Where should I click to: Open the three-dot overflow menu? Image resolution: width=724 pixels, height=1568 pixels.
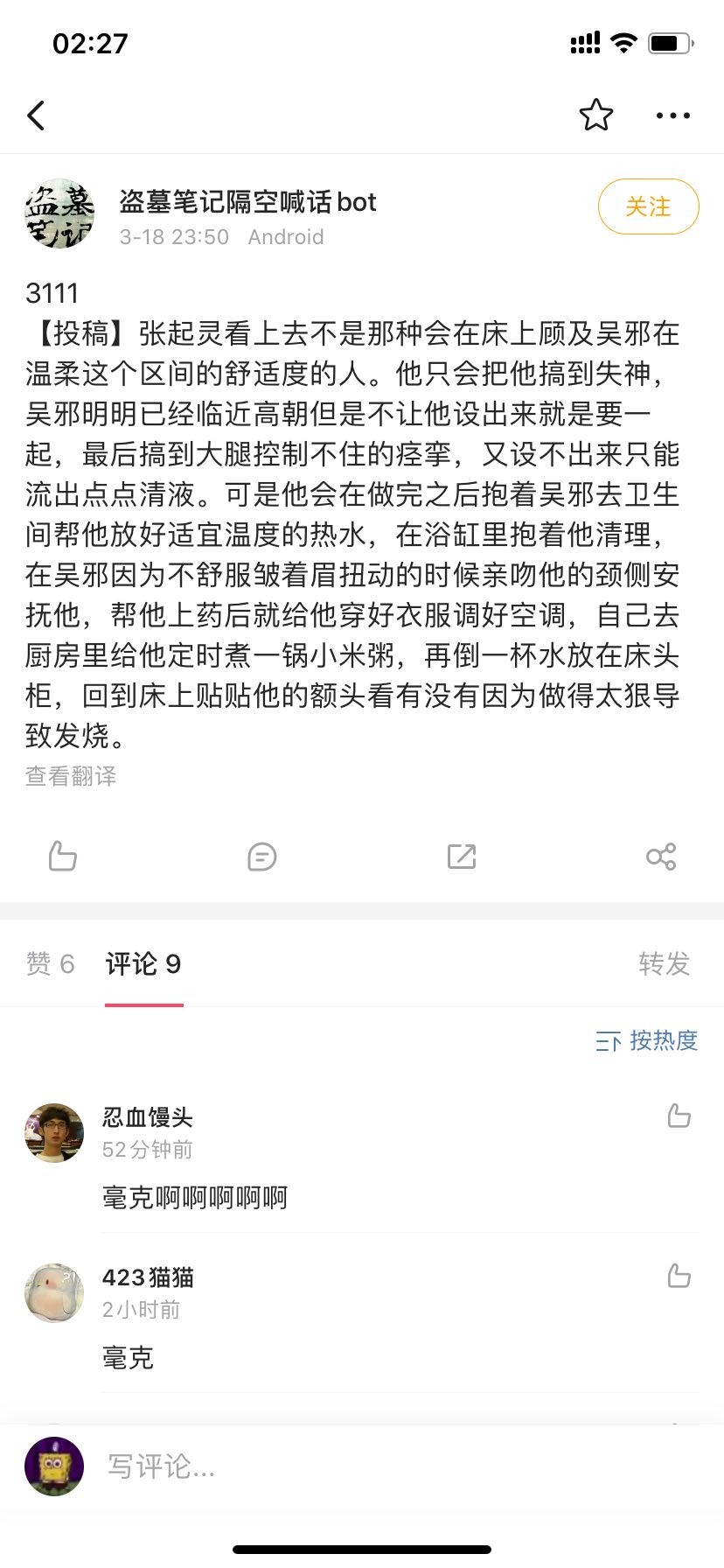672,115
